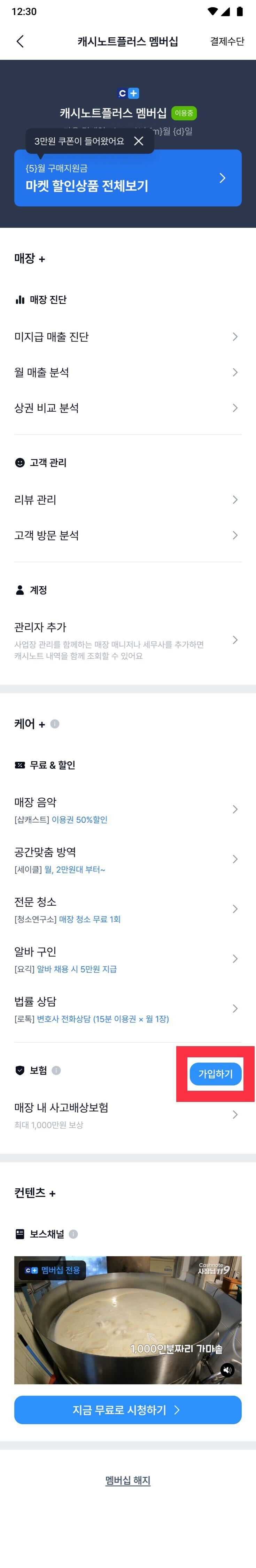The image size is (256, 1568).
Task: Open 월 매출 분석
Action: (x=128, y=373)
